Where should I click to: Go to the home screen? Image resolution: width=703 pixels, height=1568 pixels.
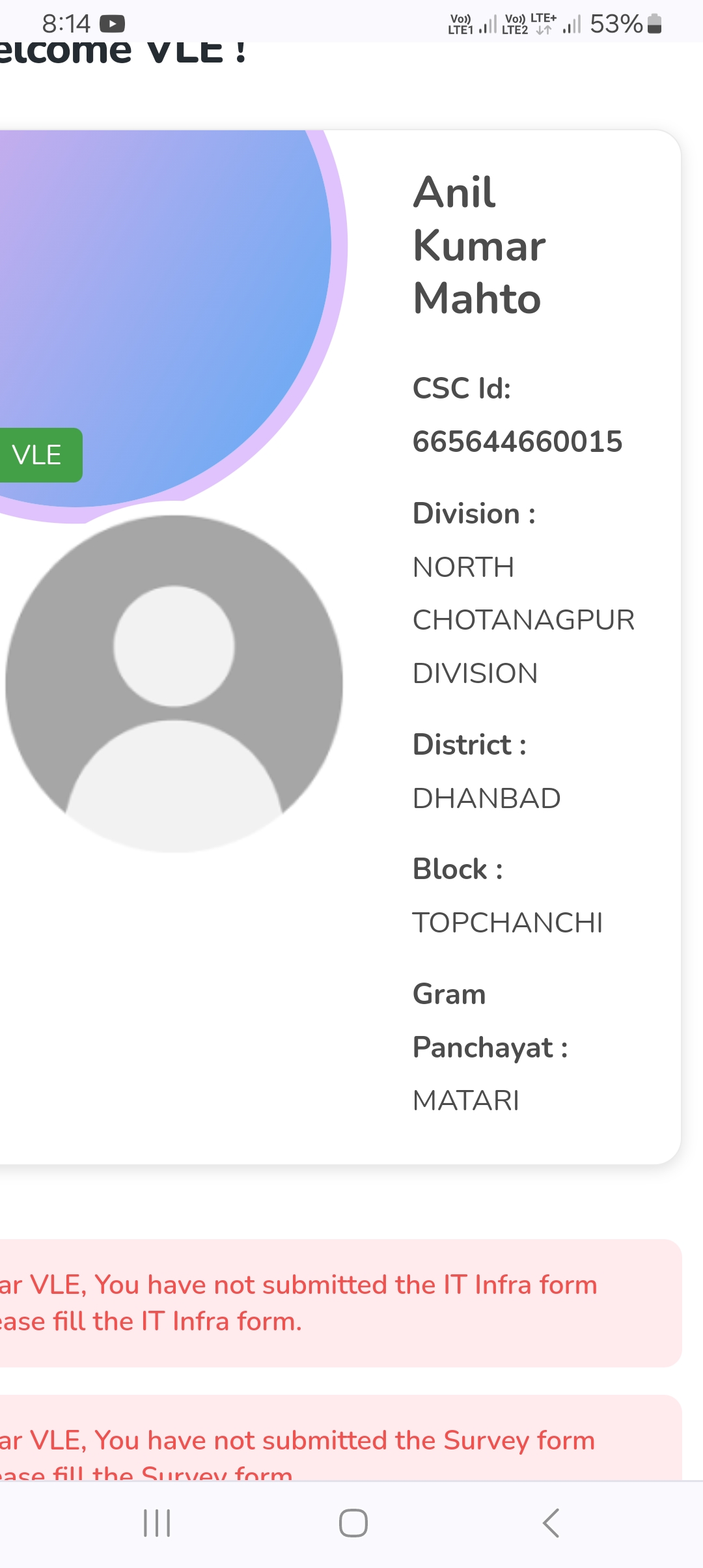(353, 1523)
